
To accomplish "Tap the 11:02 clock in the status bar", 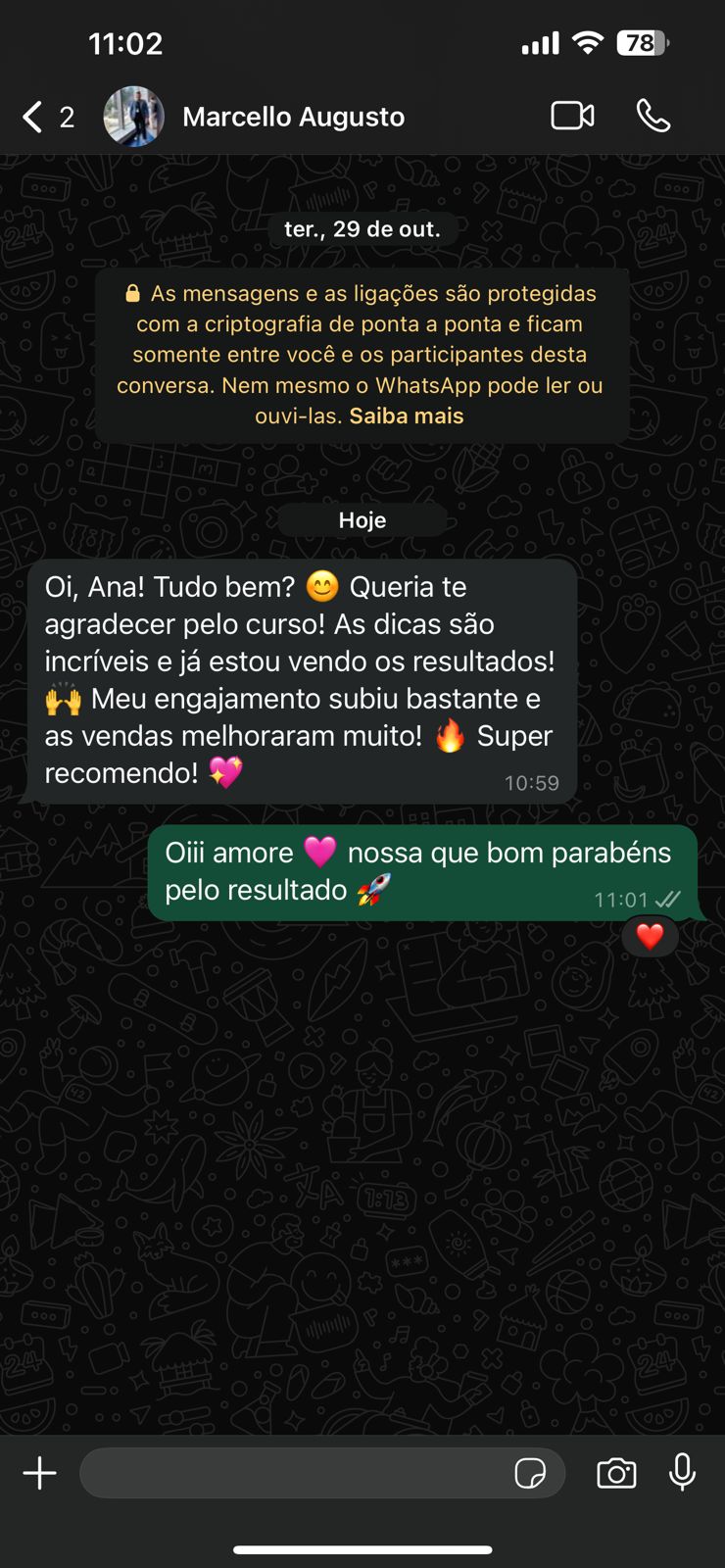I will pos(125,43).
